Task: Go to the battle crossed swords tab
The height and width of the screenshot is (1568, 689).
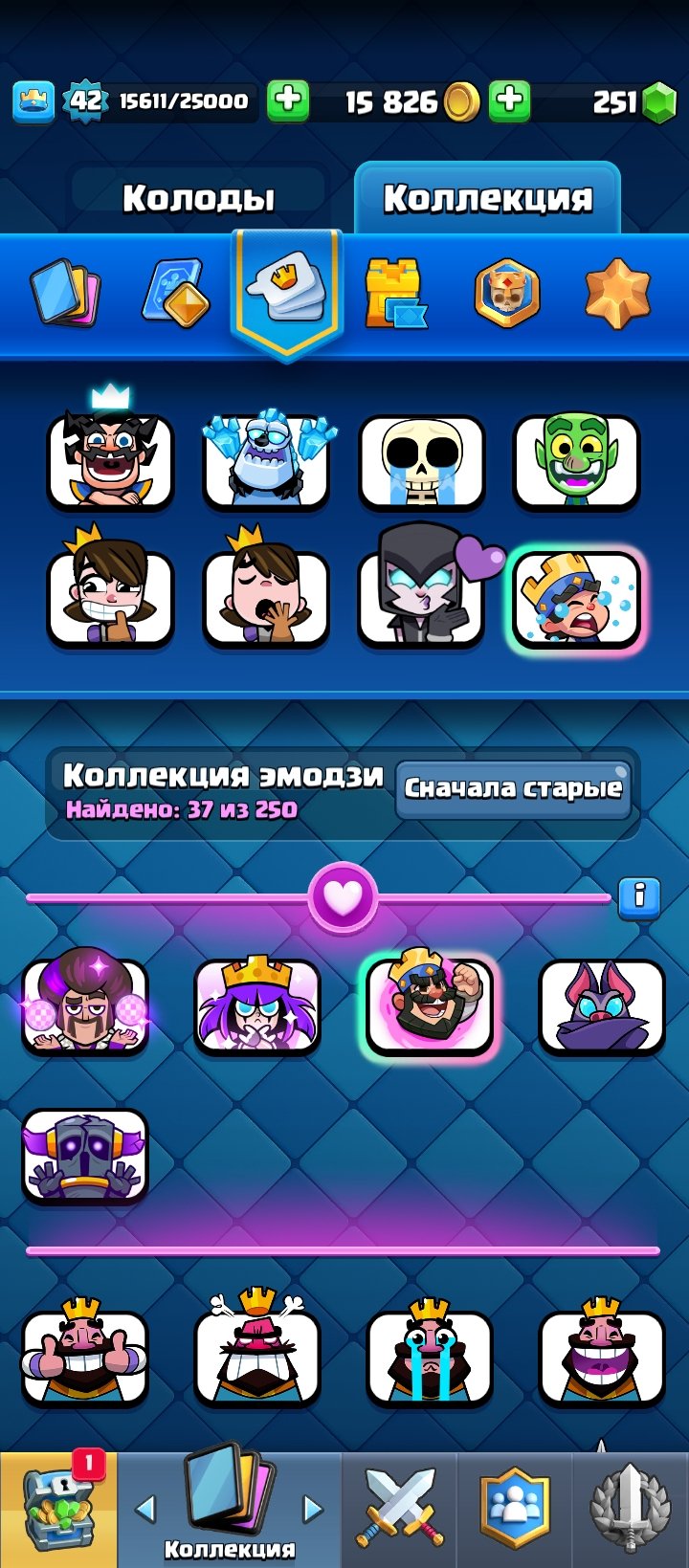Action: 399,1510
